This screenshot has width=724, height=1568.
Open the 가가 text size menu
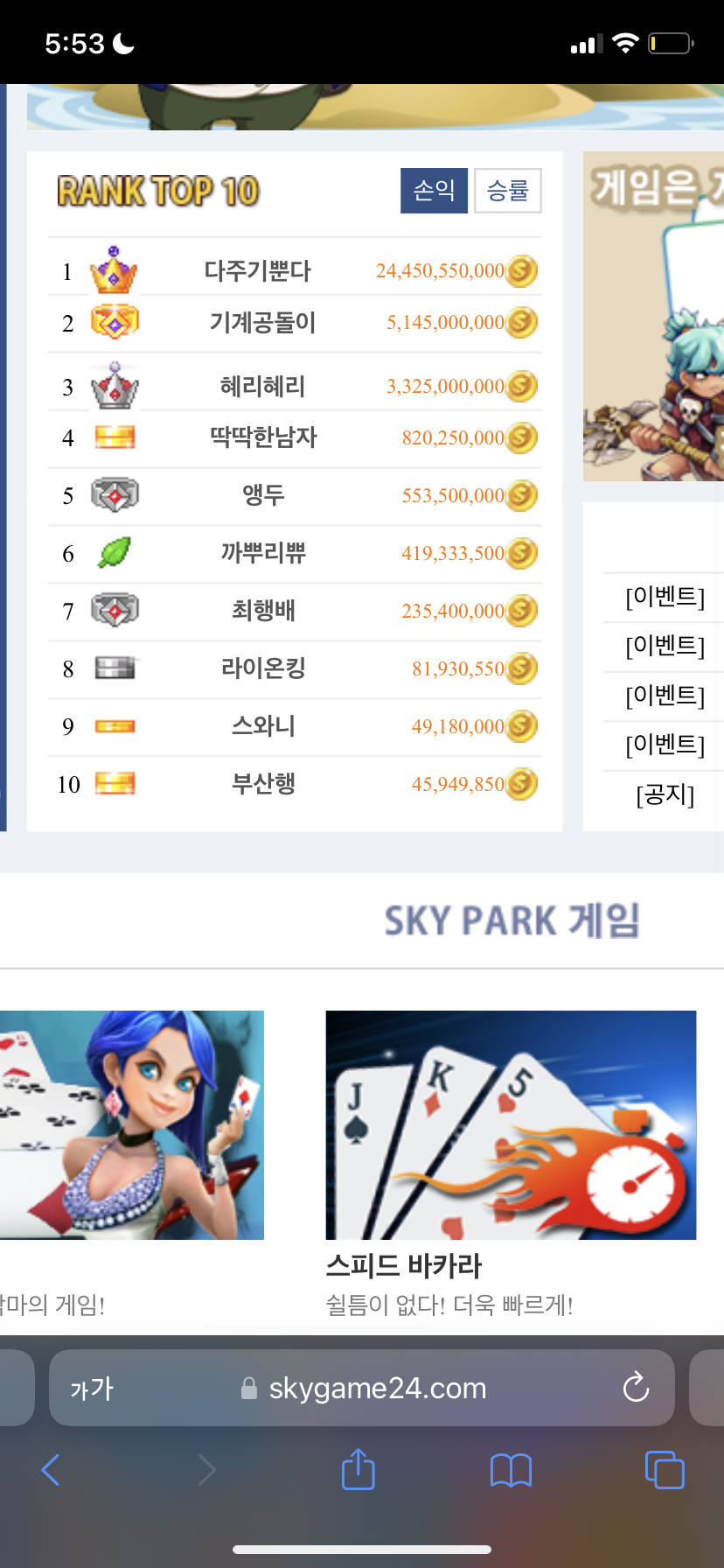pos(92,1389)
